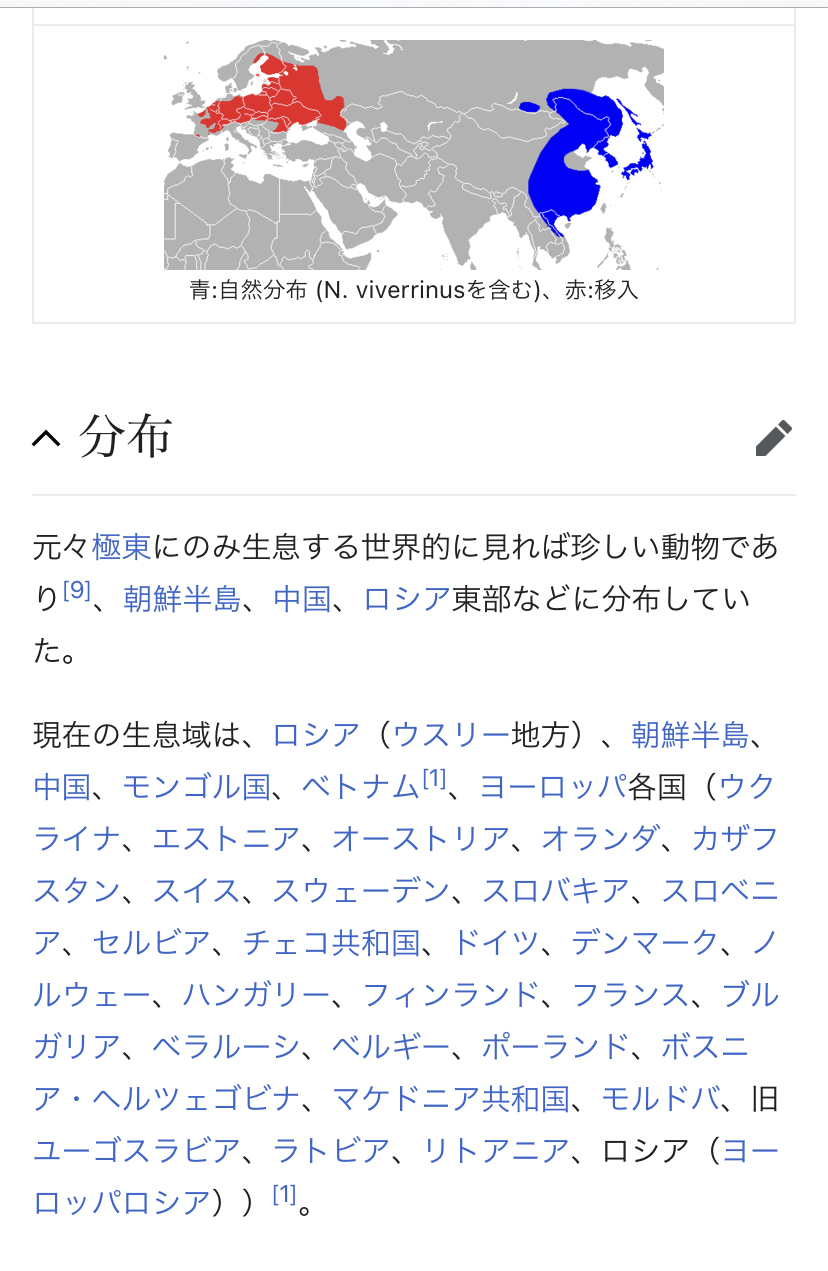Image resolution: width=828 pixels, height=1271 pixels.
Task: Edit the 分布 section with the pencil
Action: pos(773,438)
